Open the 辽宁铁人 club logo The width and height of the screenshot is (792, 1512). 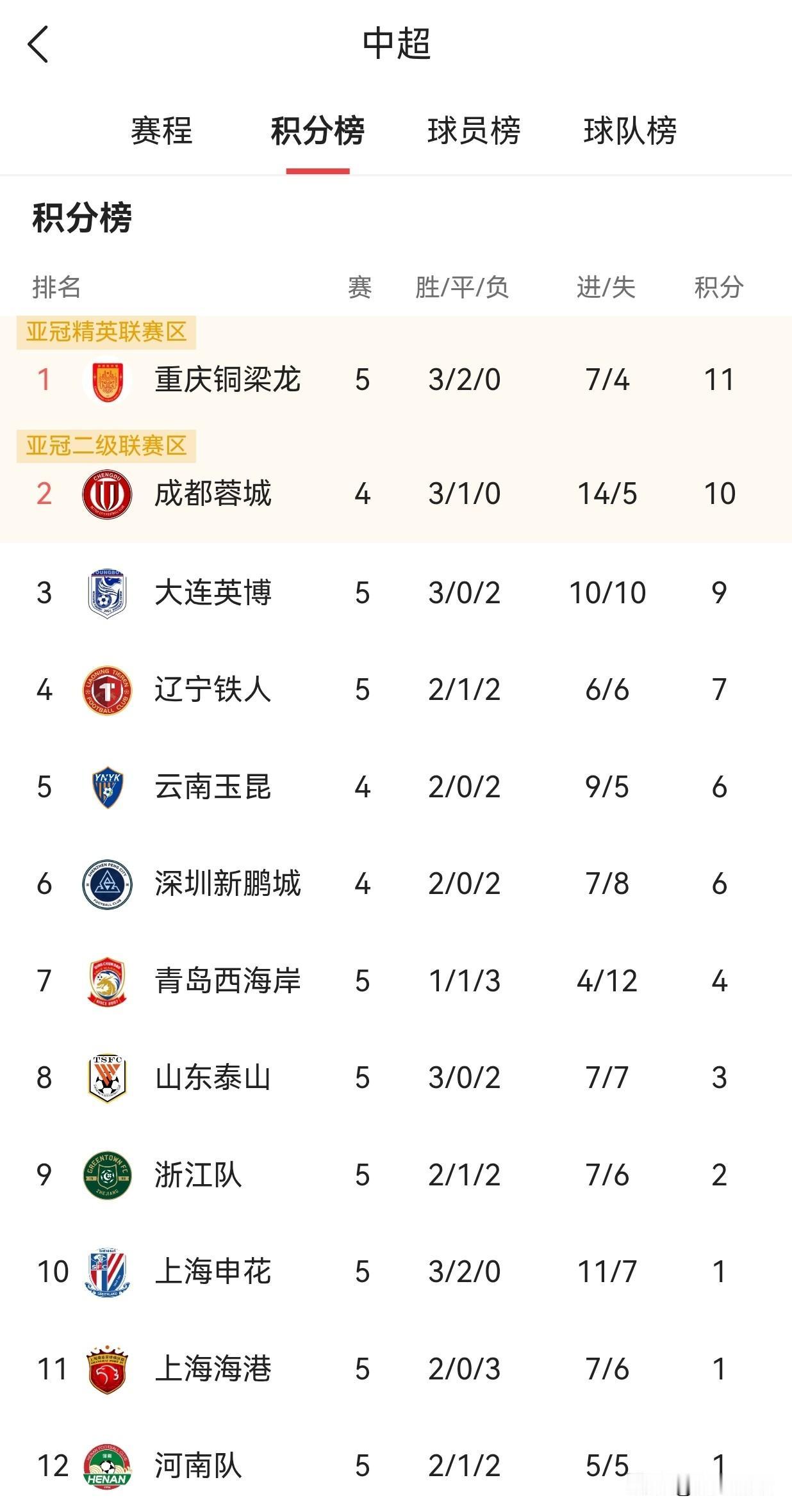106,690
